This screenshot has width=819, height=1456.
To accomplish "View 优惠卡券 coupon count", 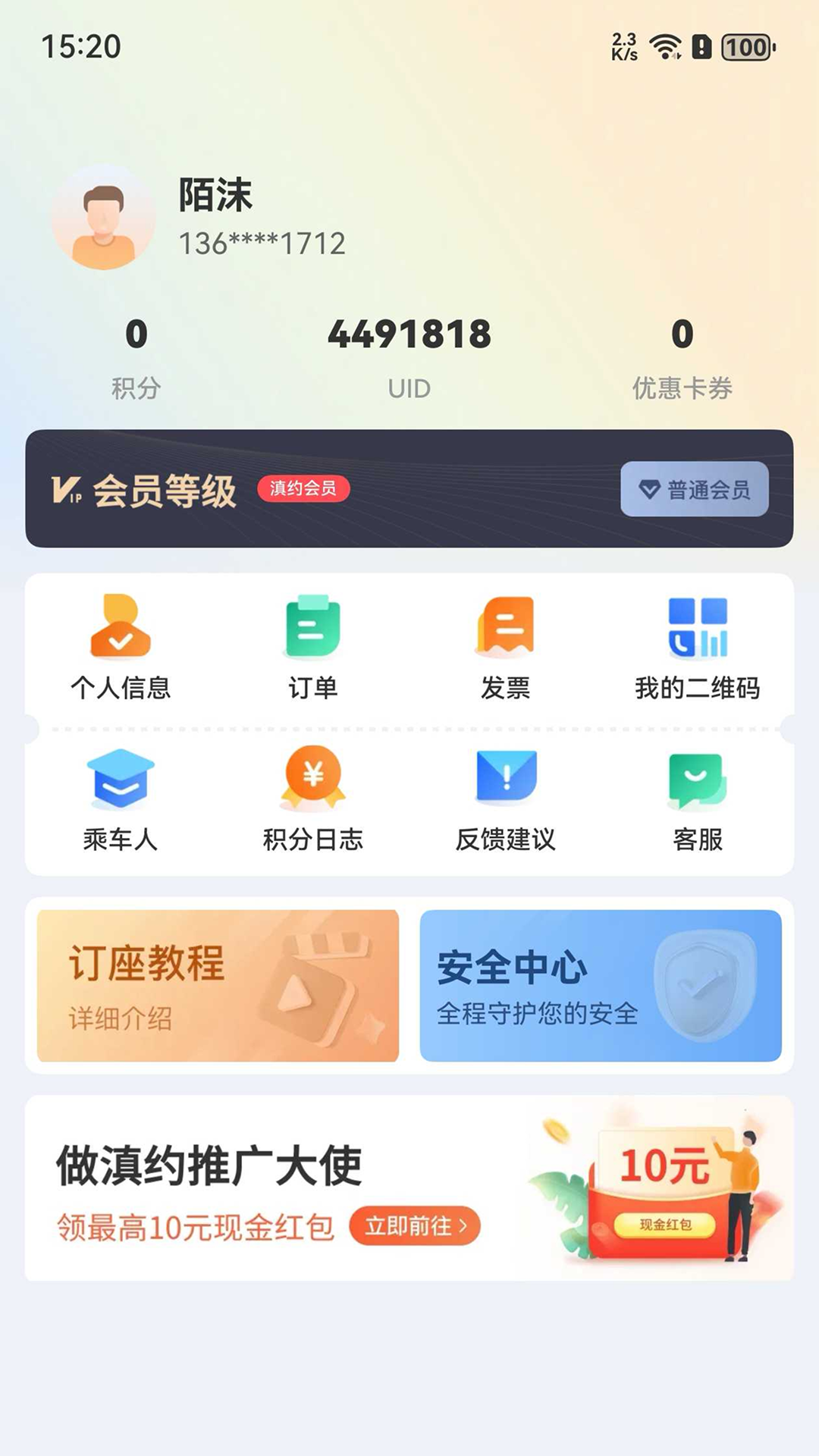I will pyautogui.click(x=681, y=356).
